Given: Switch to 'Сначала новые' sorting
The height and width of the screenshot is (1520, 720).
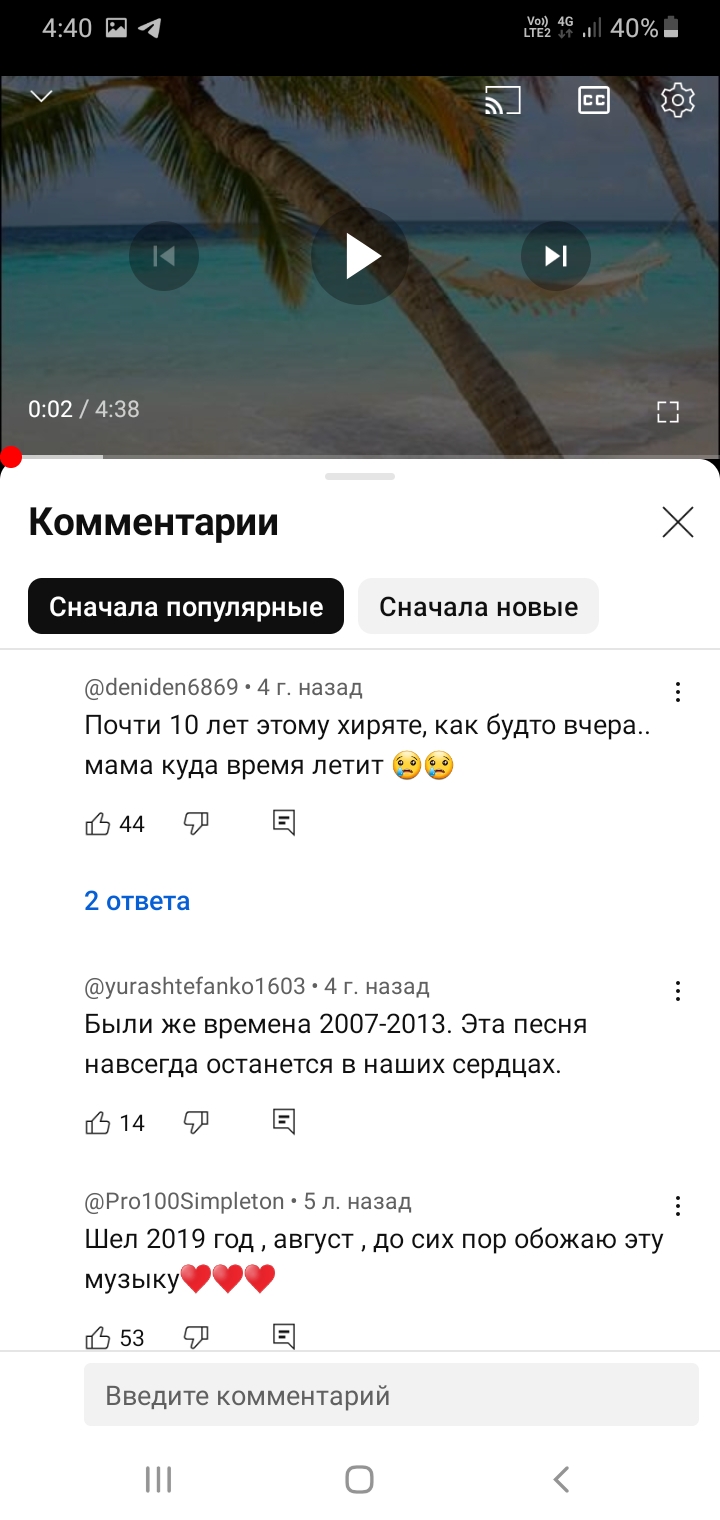Looking at the screenshot, I should [478, 606].
